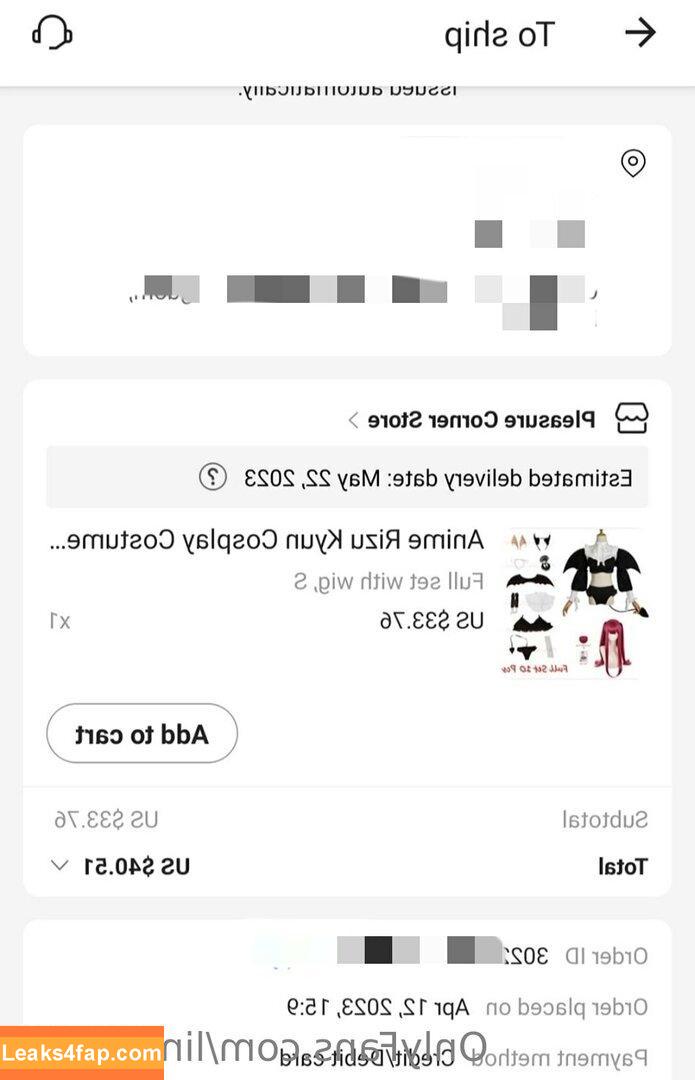
Task: Add the cosplay costume to cart
Action: 142,734
